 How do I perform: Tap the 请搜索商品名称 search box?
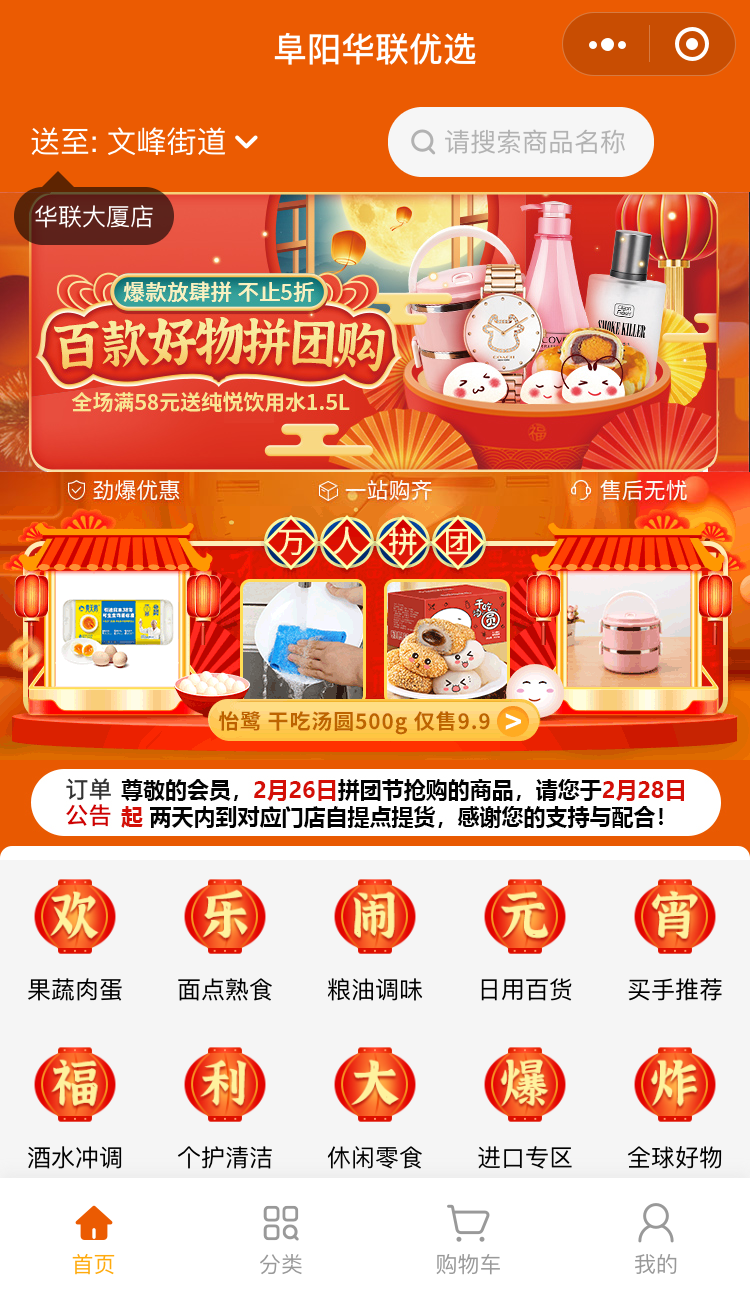(521, 142)
